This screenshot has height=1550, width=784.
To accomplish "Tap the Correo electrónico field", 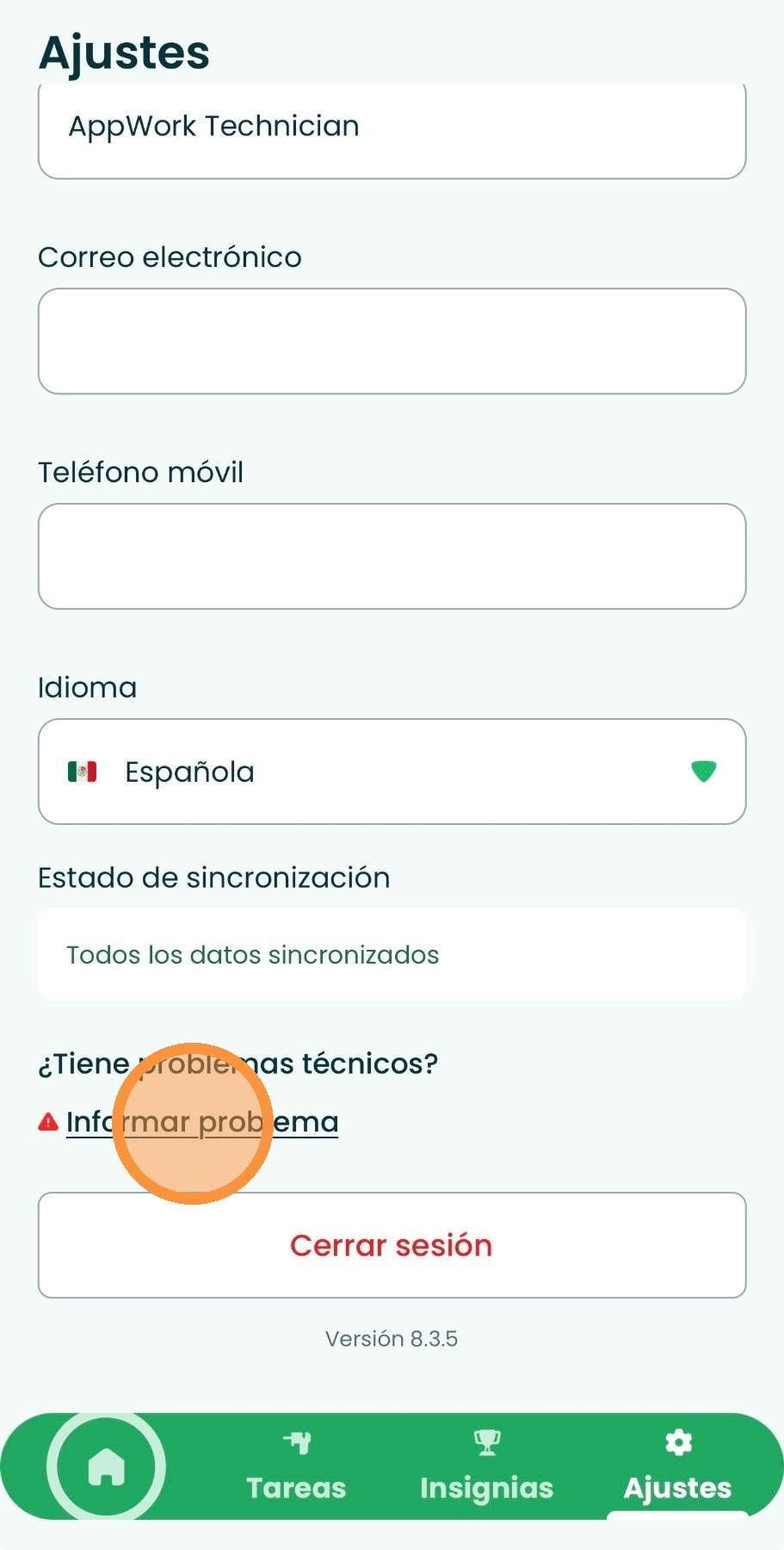I will point(392,341).
